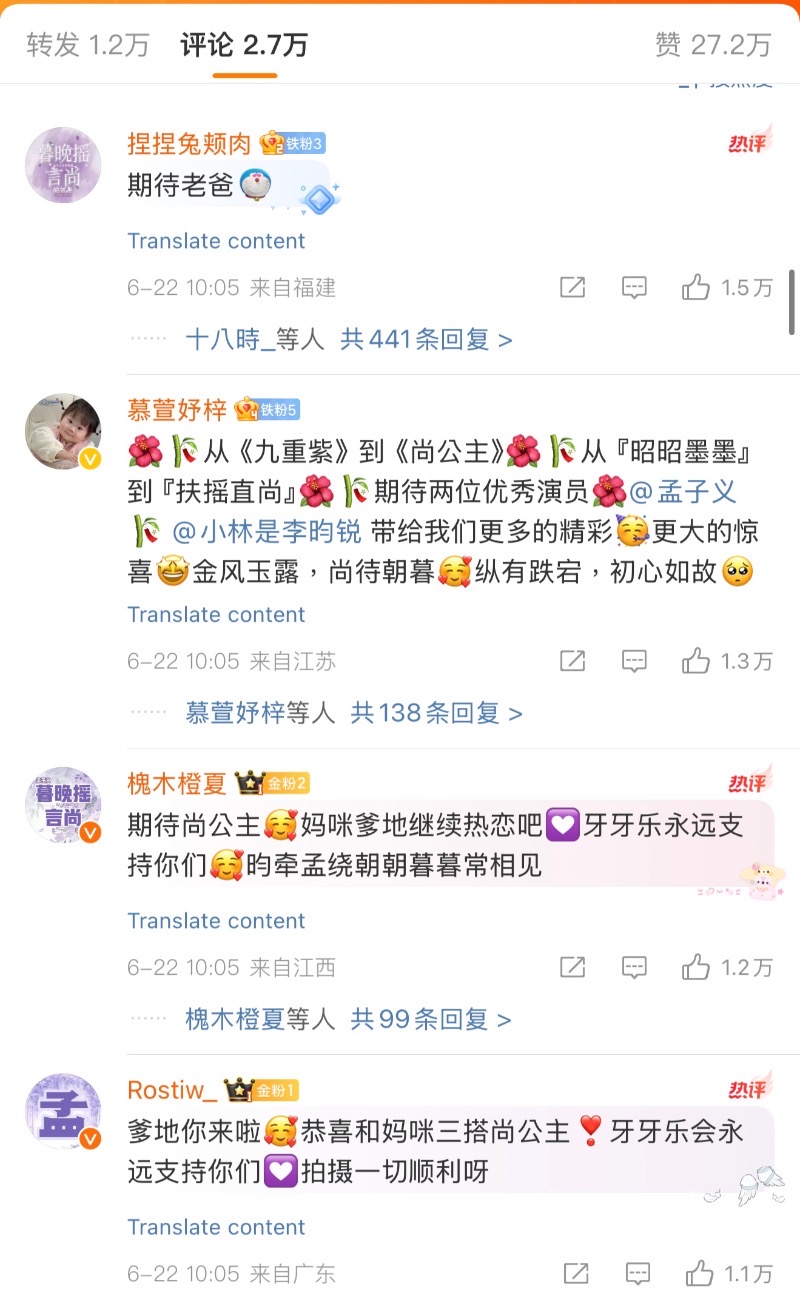The width and height of the screenshot is (800, 1298).
Task: Reply to 捏捏兔颊肉's comment
Action: [634, 288]
